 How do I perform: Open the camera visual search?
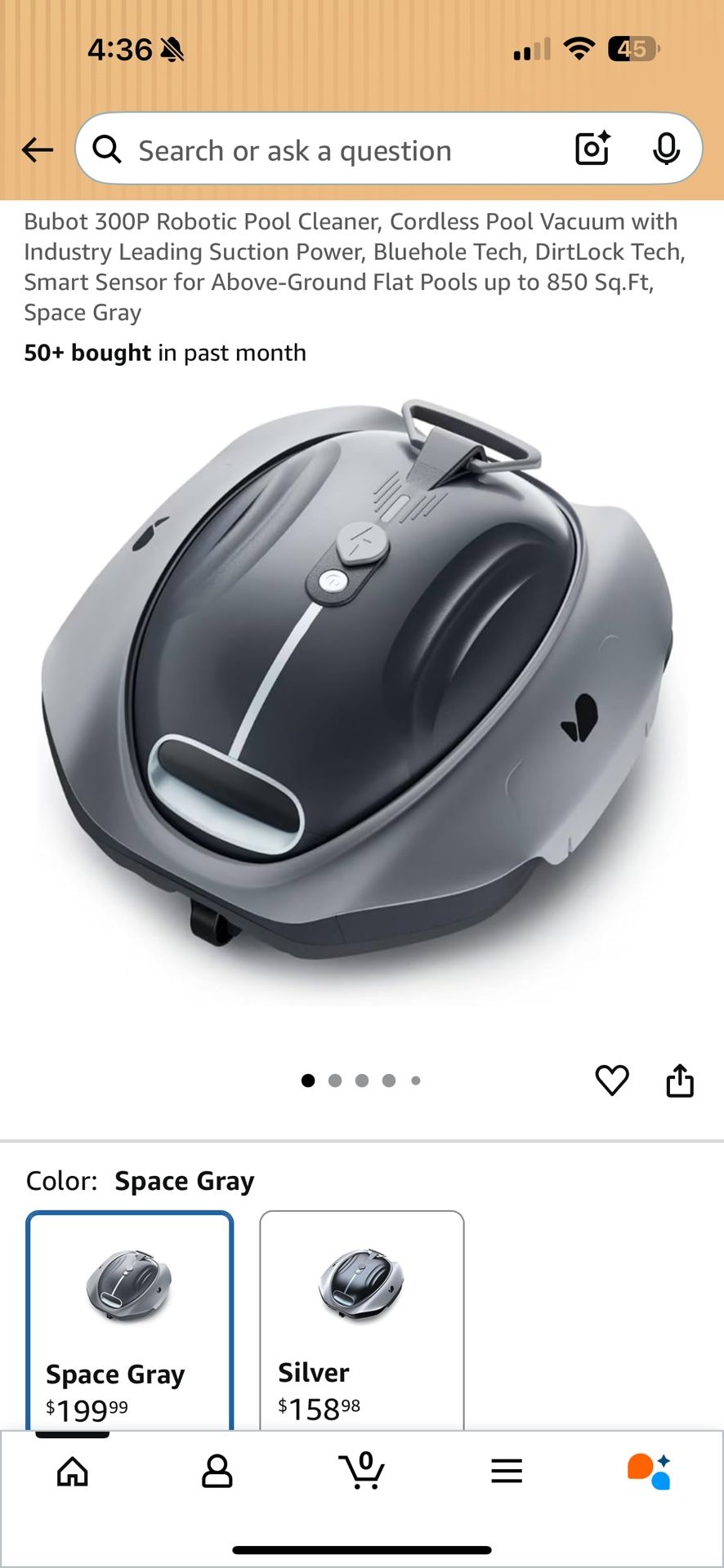coord(592,149)
